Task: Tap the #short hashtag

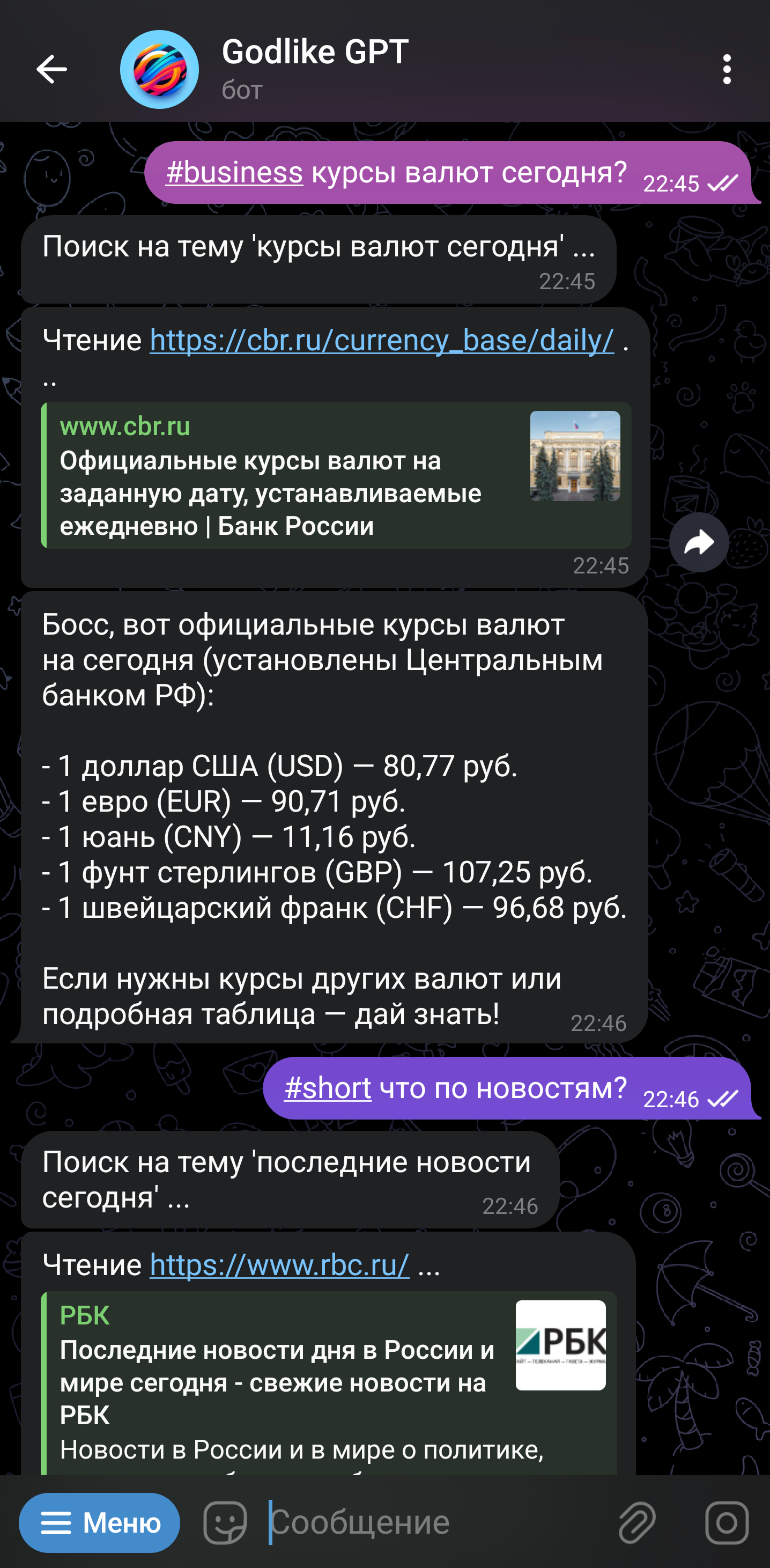Action: 328,1088
